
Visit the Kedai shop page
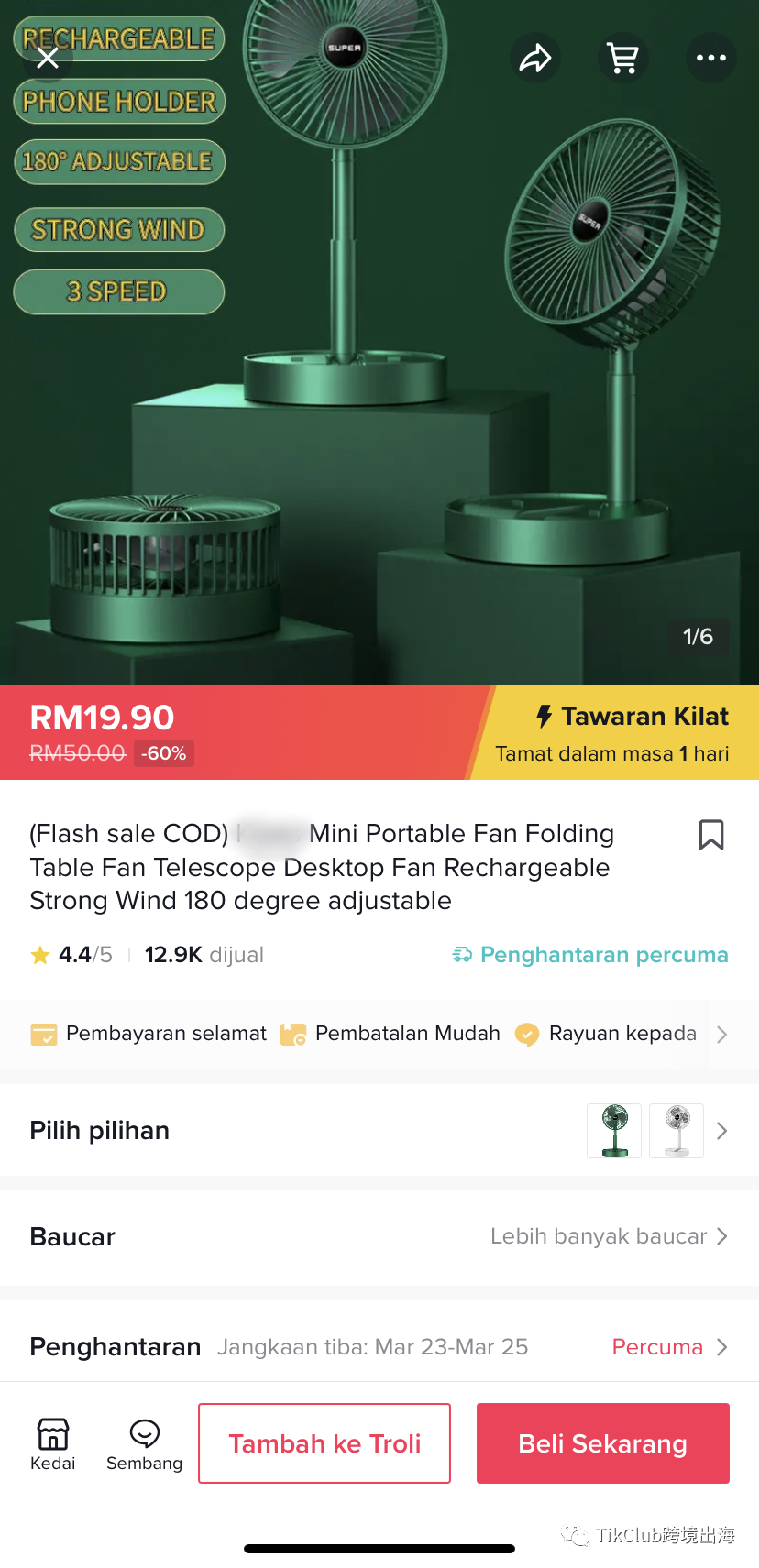[x=53, y=1444]
